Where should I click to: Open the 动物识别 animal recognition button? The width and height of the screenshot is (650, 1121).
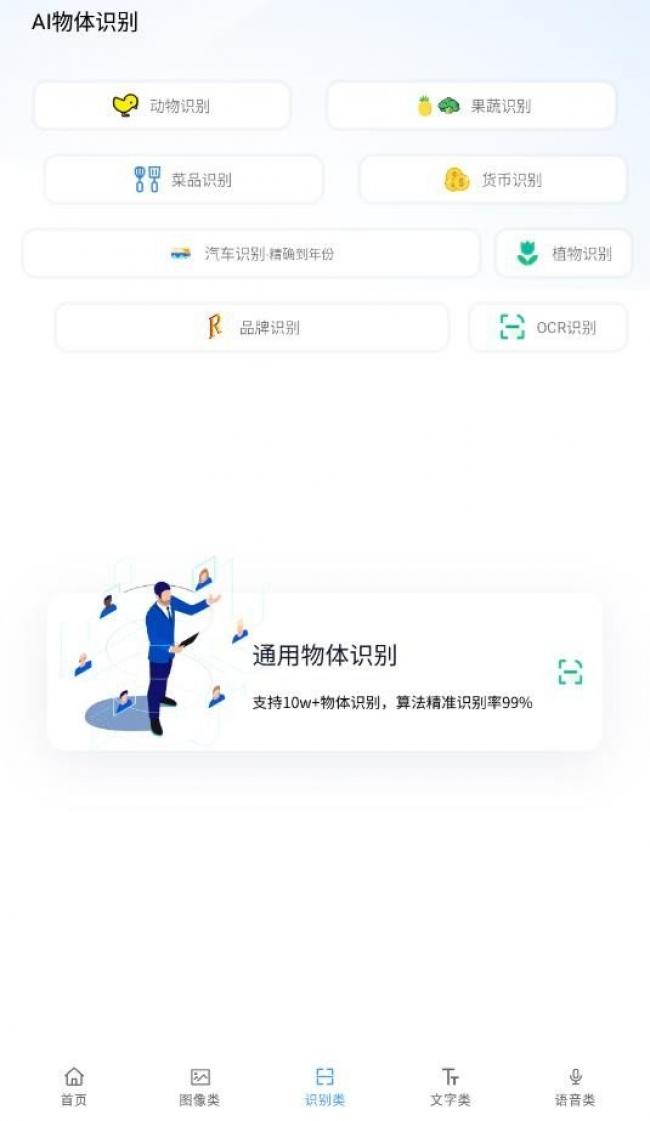(x=162, y=106)
